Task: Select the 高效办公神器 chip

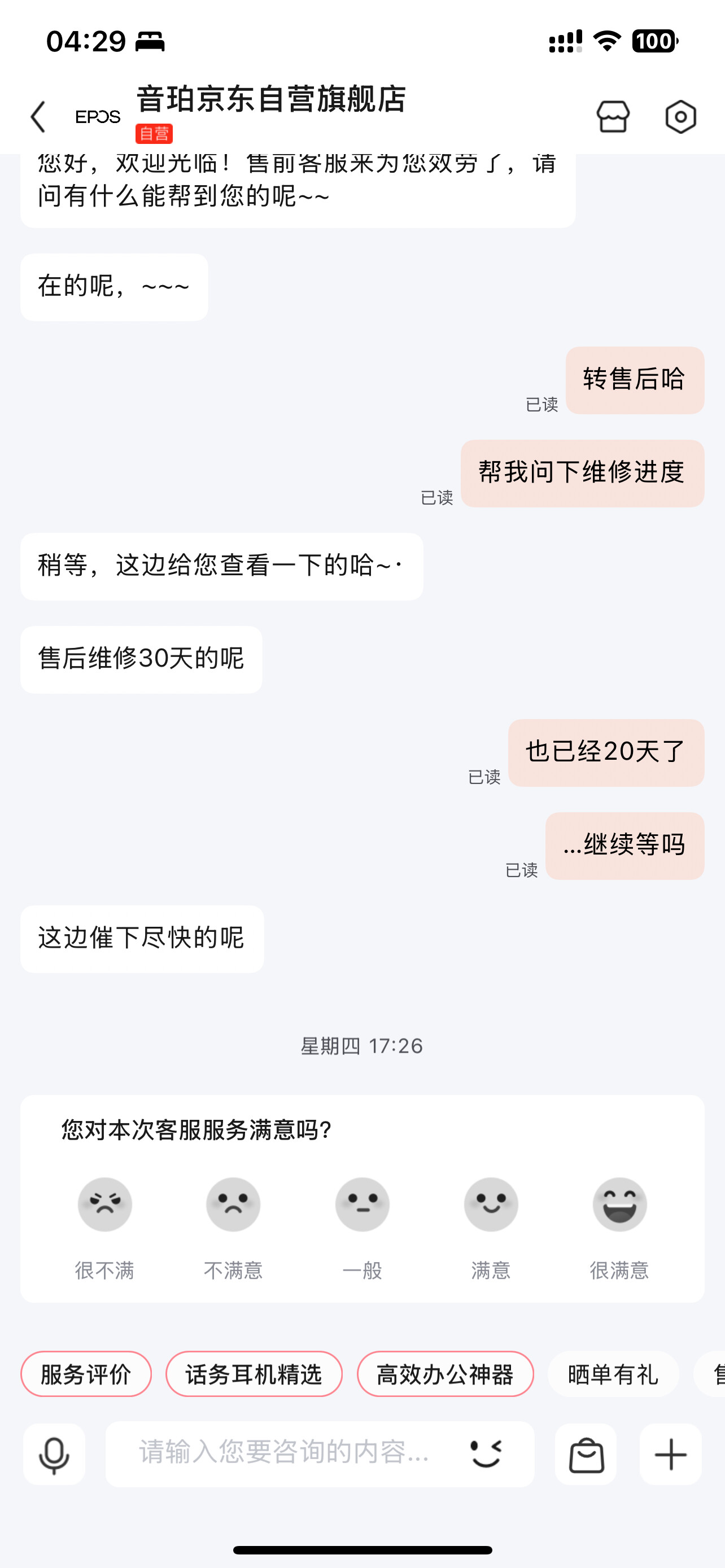Action: point(445,1374)
